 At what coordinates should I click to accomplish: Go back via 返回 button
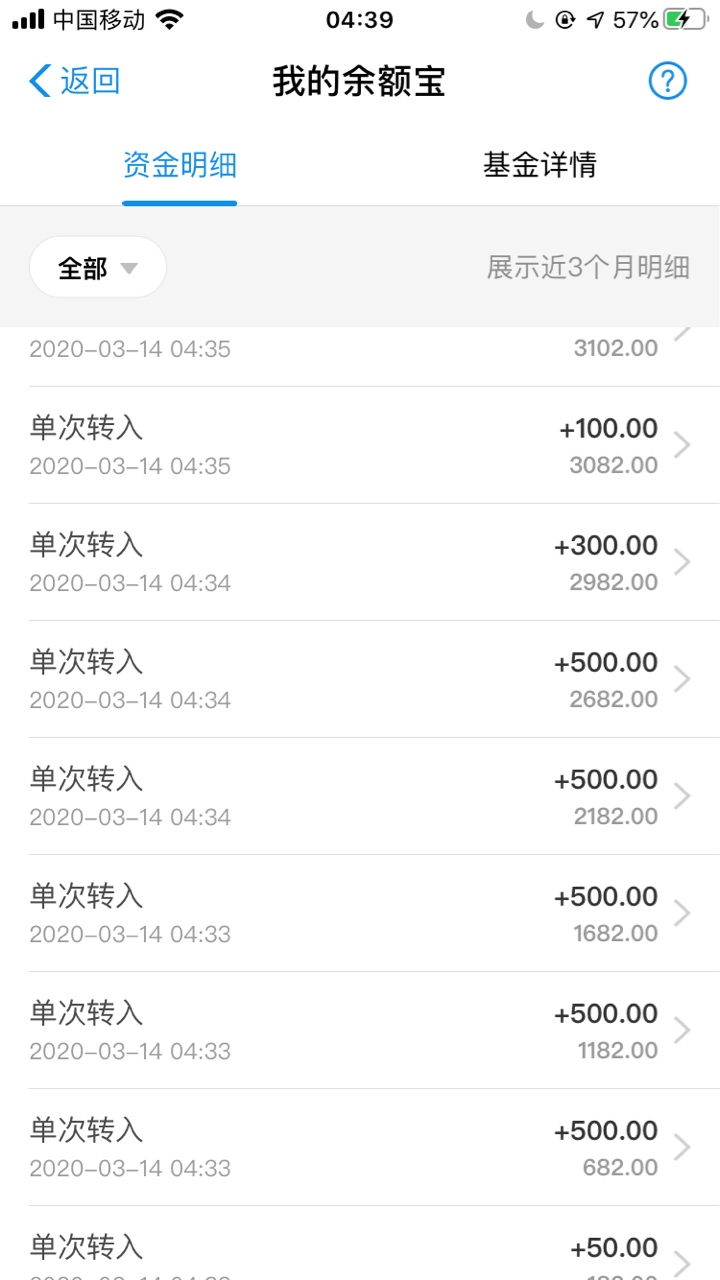point(75,81)
